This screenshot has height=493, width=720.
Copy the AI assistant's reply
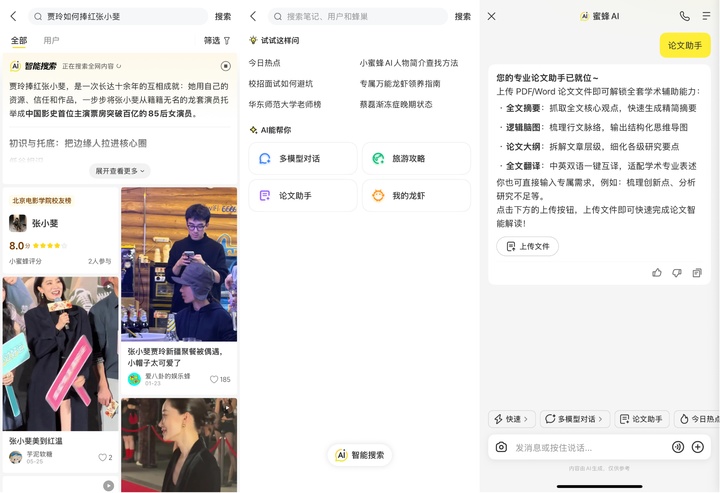[x=697, y=273]
